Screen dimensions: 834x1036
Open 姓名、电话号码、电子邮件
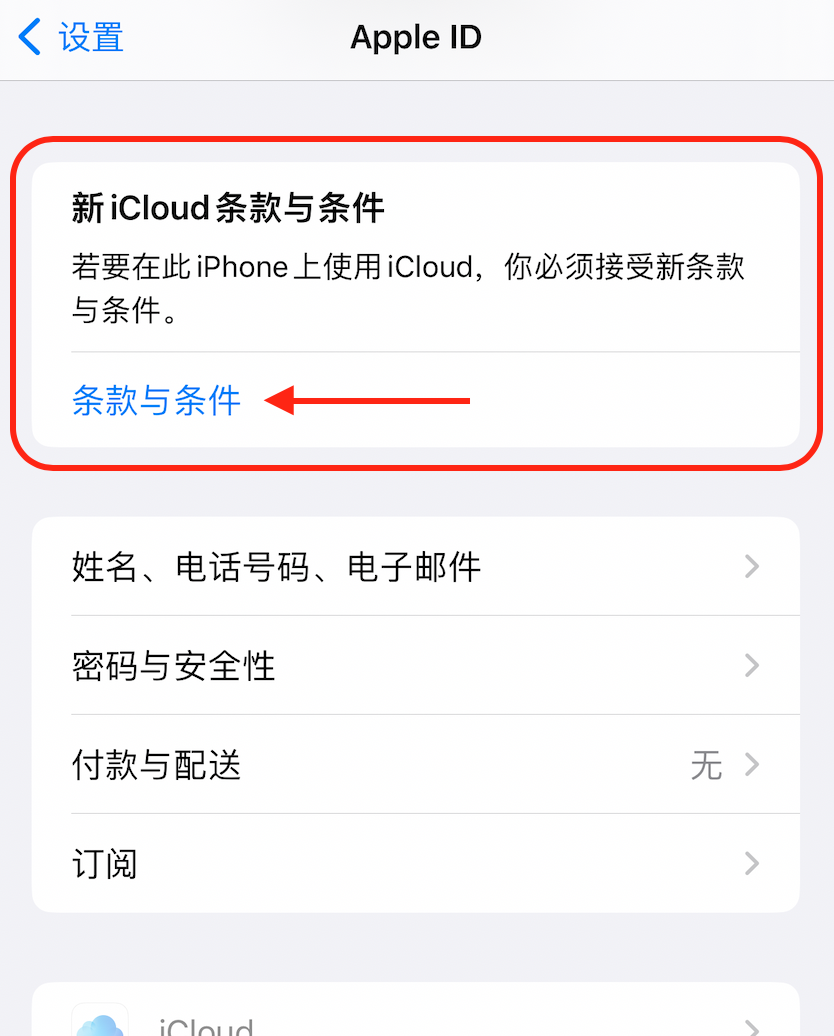coord(415,567)
